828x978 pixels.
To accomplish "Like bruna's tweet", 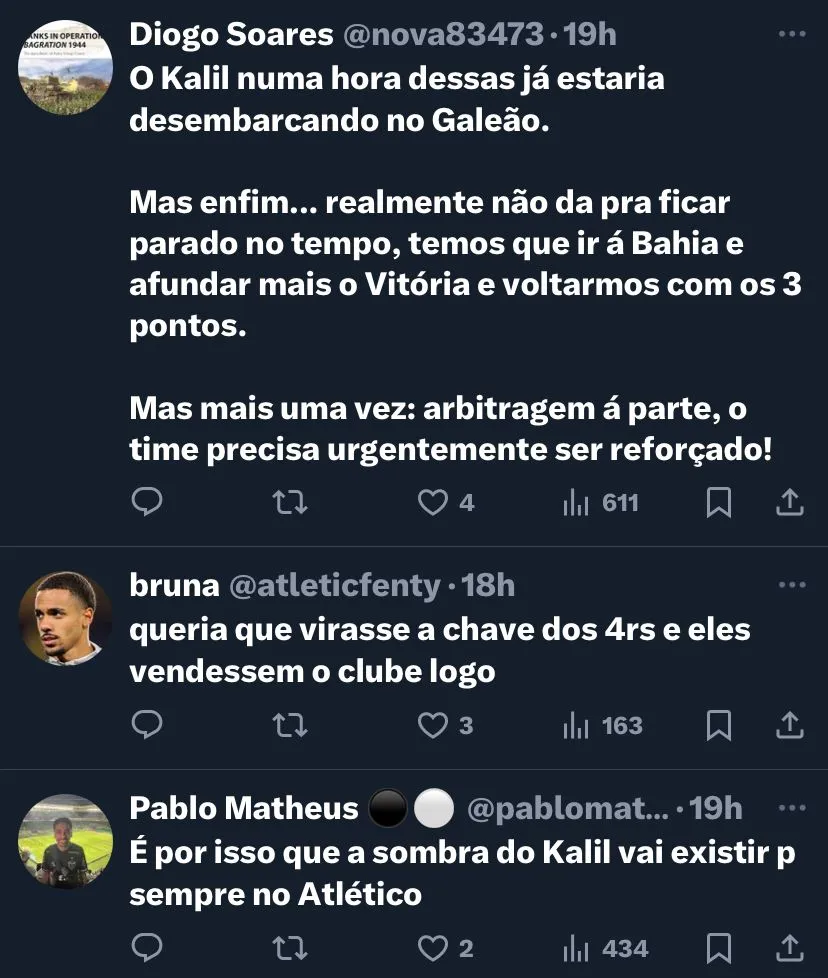I will tap(433, 725).
